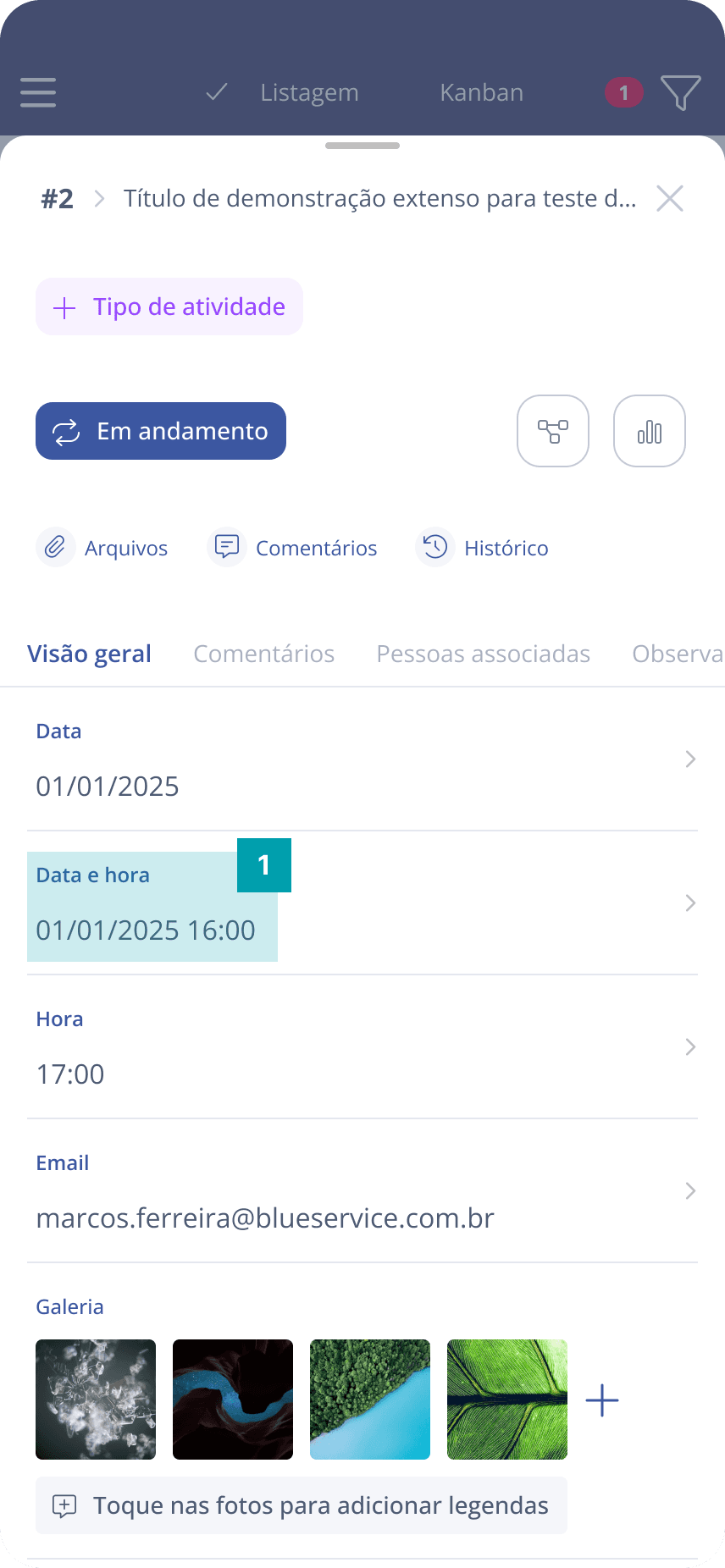Open the forest river photo thumbnail
Viewport: 725px width, 1568px height.
(370, 1400)
